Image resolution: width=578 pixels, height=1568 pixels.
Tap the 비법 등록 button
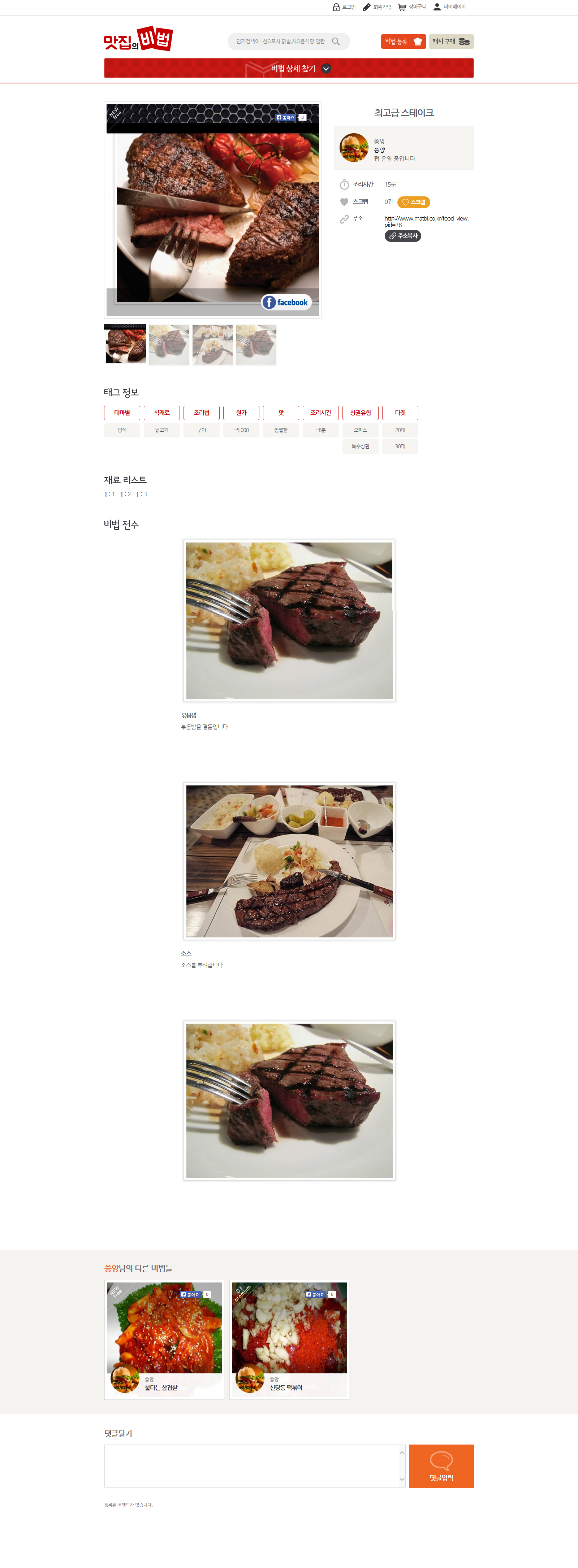click(x=402, y=42)
